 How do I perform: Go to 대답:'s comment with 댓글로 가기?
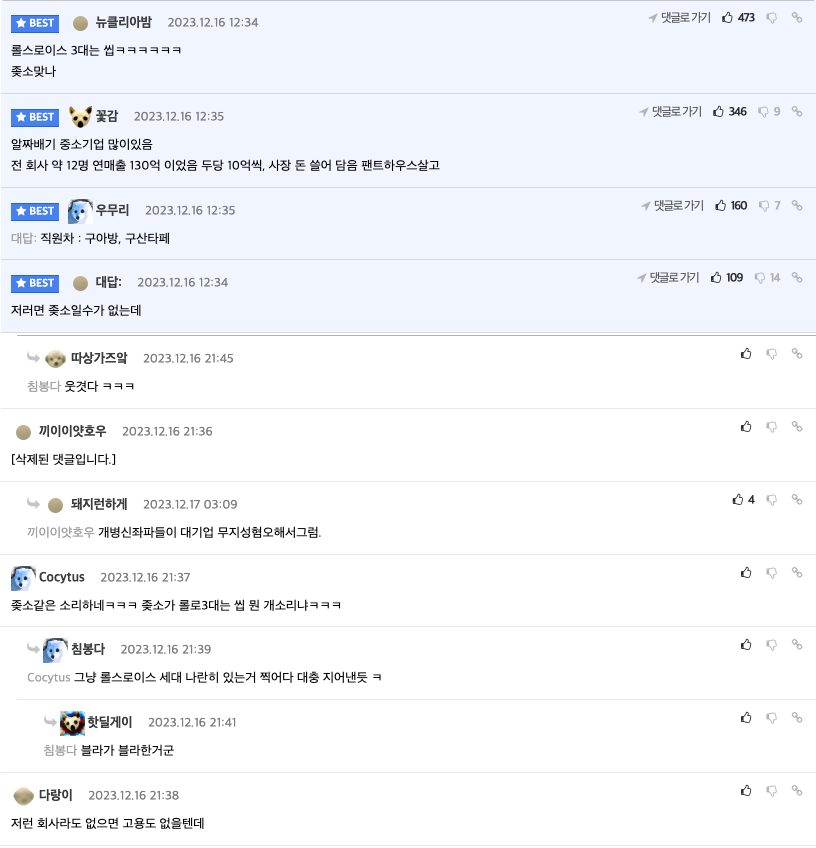(x=669, y=278)
